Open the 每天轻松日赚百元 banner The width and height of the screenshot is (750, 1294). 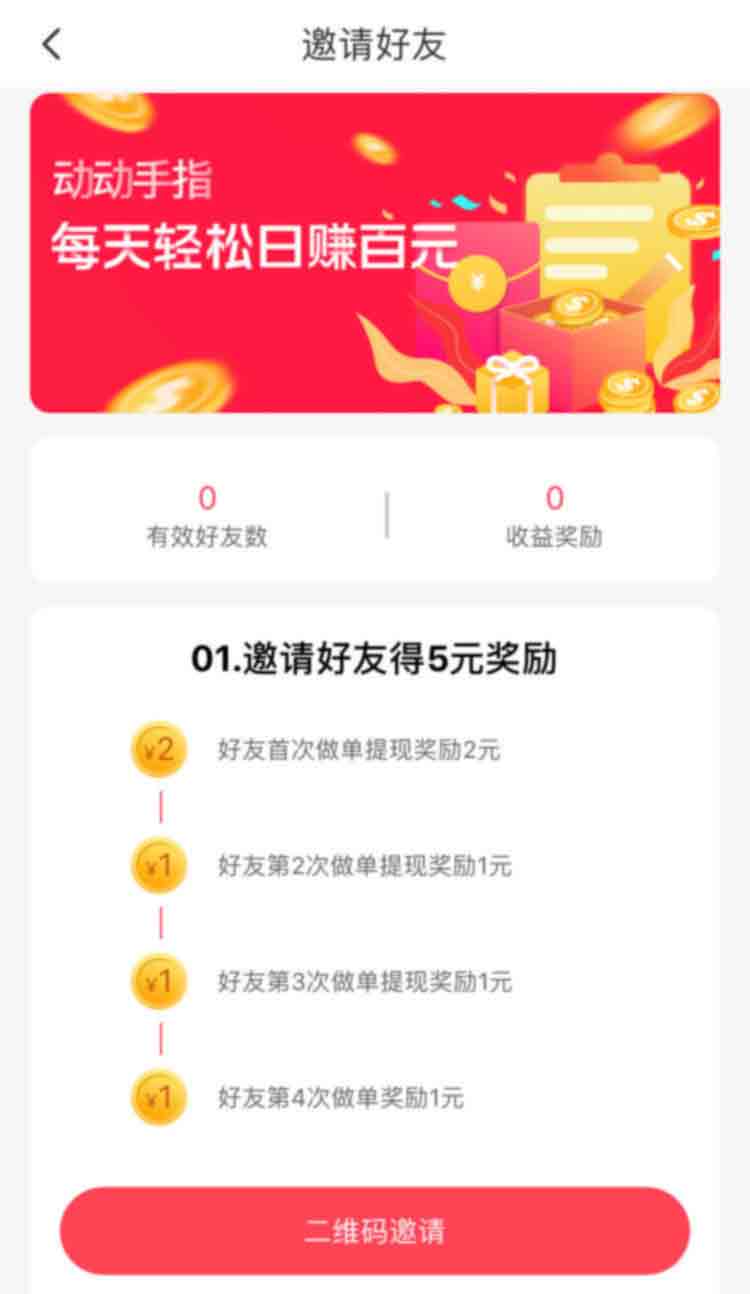click(x=375, y=253)
